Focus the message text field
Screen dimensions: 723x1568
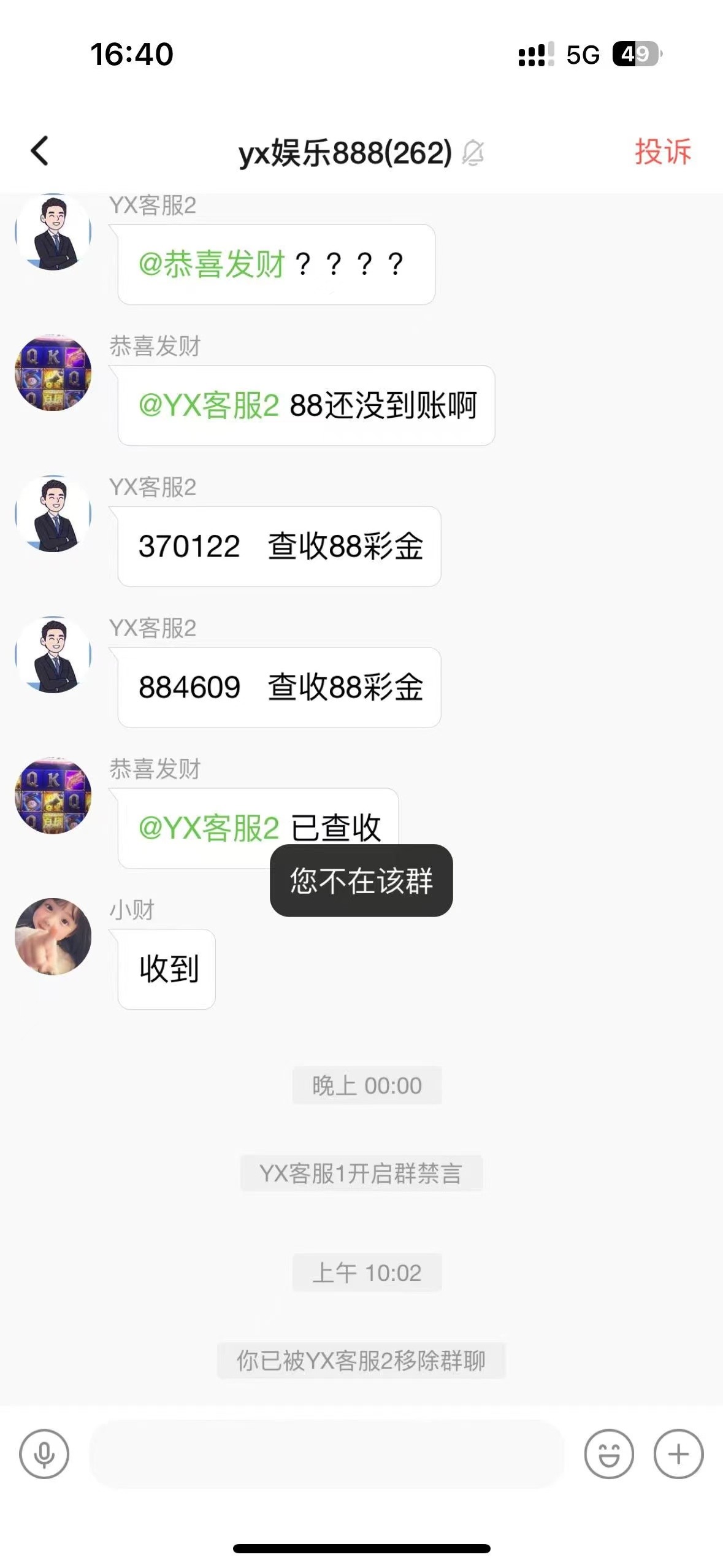[326, 1454]
